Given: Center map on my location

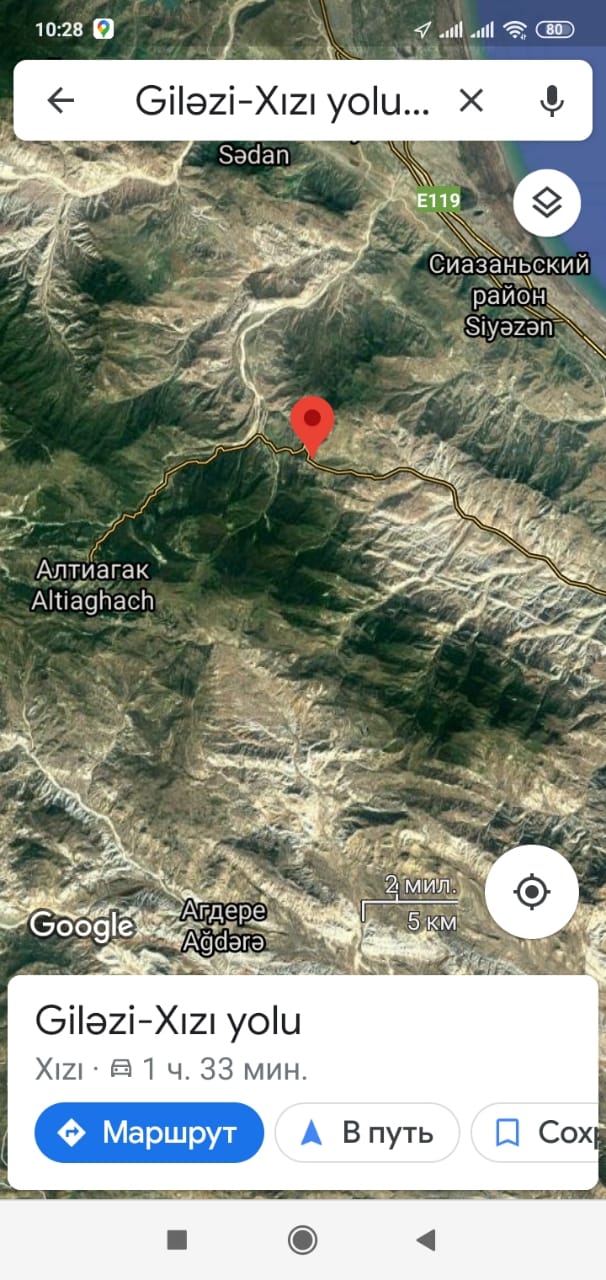Looking at the screenshot, I should tap(531, 891).
